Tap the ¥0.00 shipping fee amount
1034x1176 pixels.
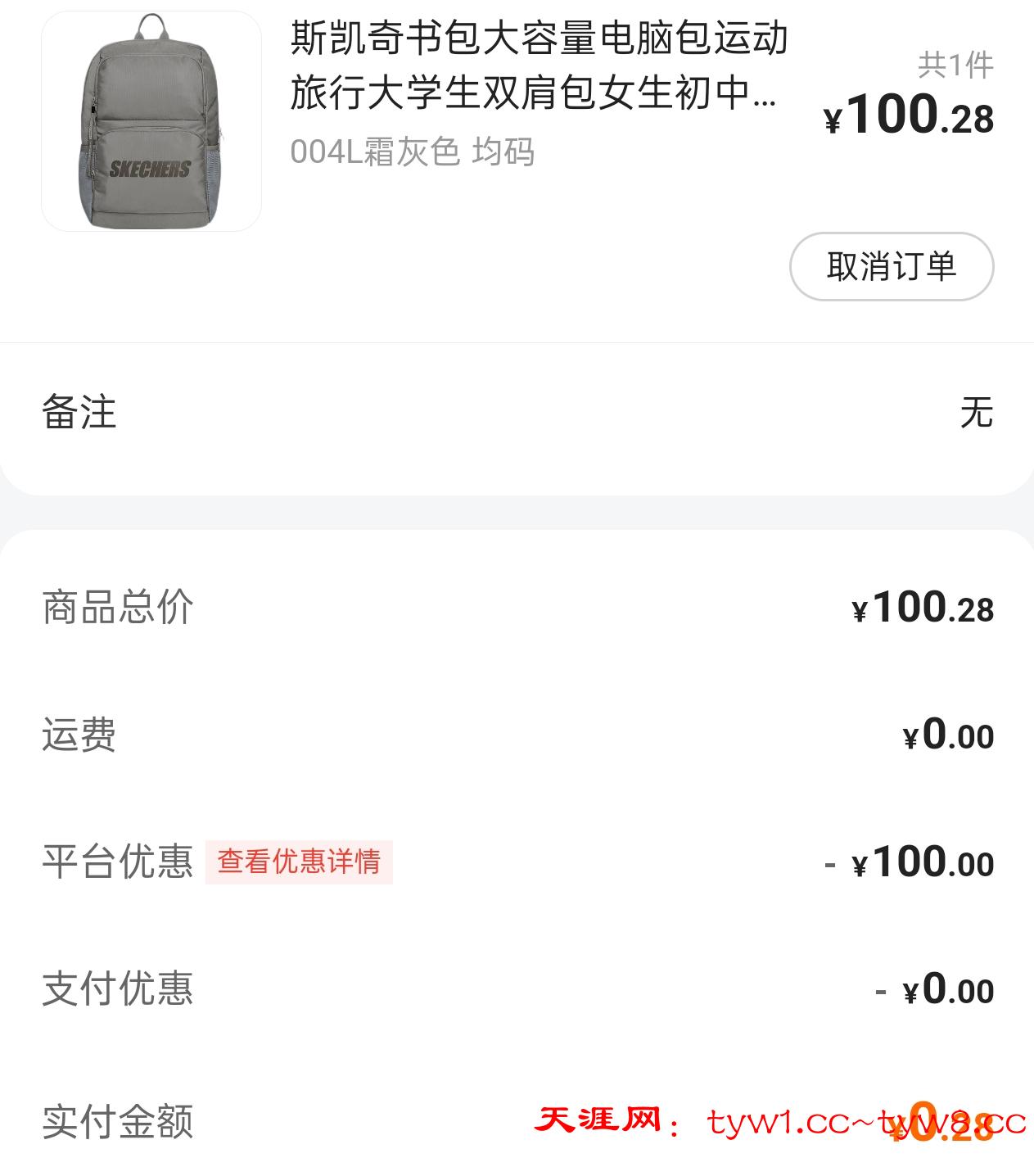click(950, 735)
